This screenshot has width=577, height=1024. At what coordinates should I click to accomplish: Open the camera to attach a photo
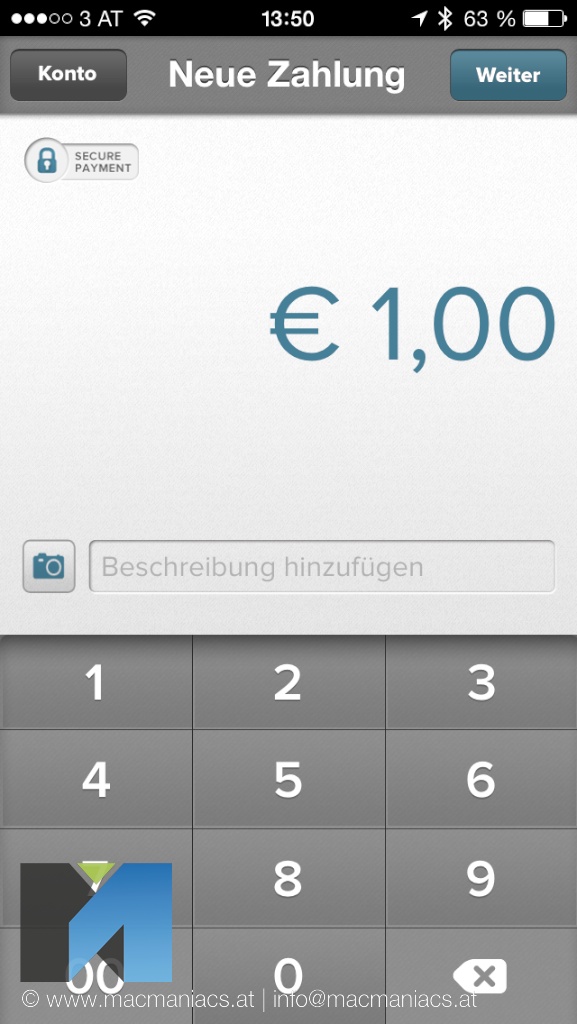point(49,566)
